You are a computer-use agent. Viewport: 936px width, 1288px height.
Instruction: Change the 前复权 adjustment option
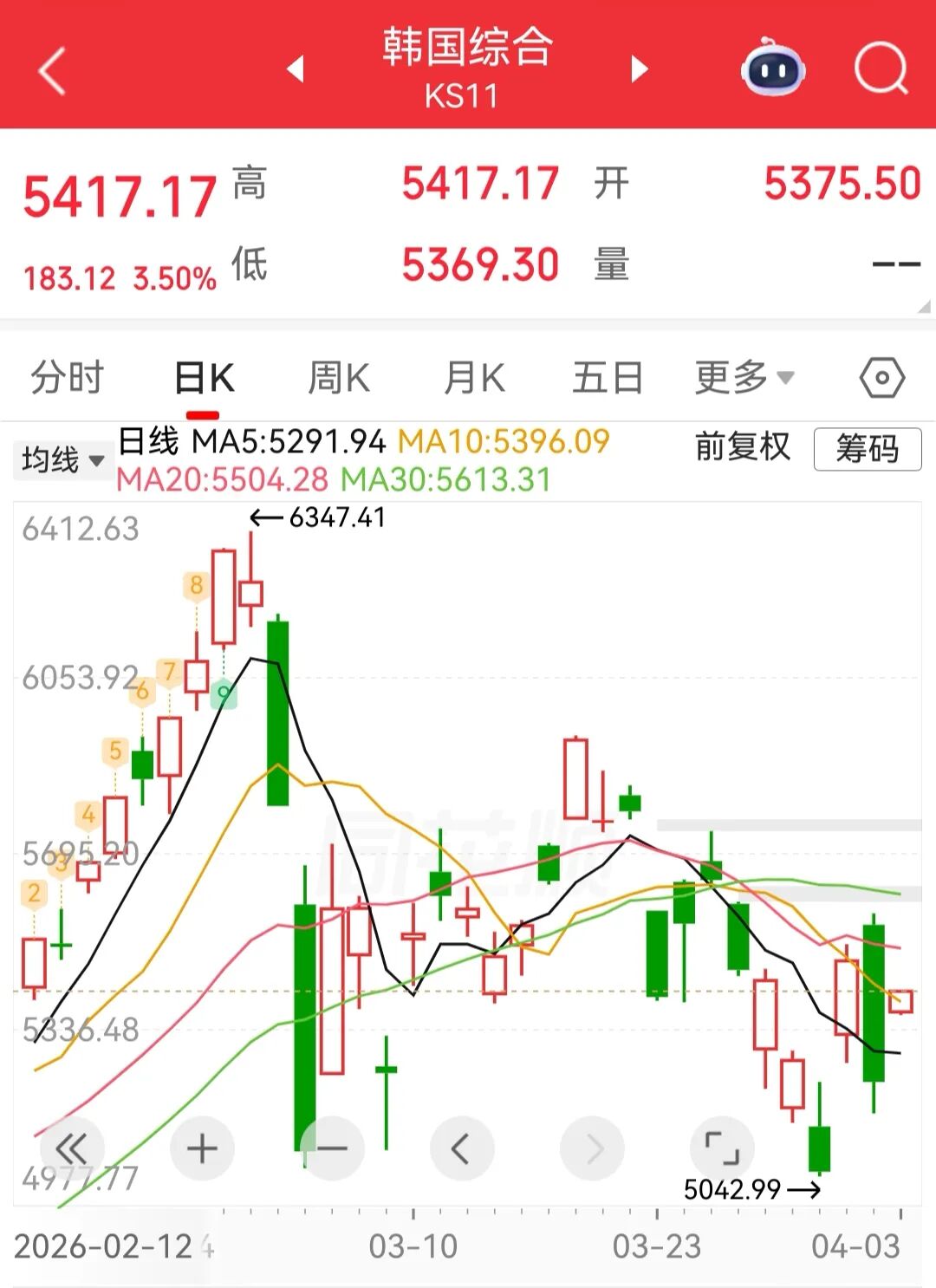[x=743, y=447]
